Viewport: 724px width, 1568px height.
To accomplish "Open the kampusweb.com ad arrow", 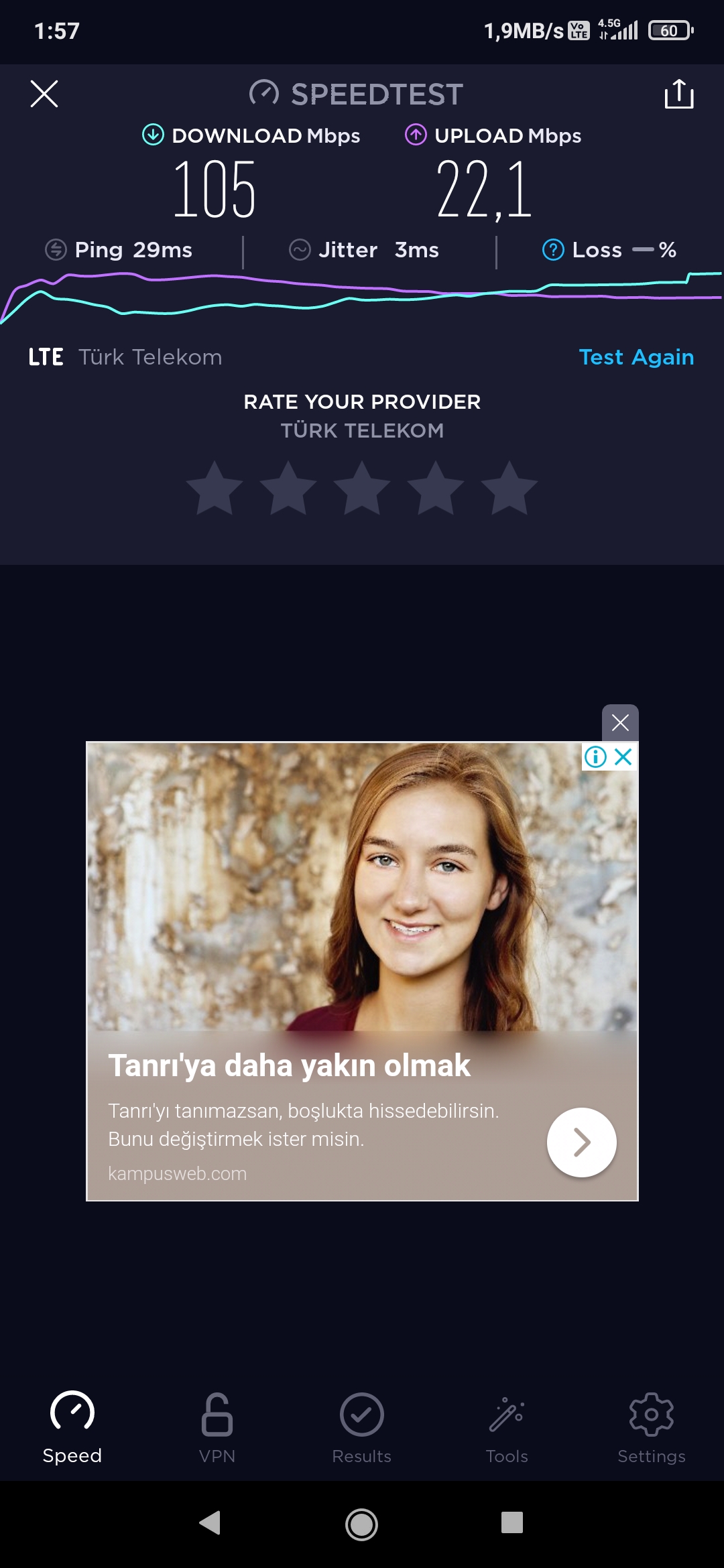I will [x=581, y=1142].
